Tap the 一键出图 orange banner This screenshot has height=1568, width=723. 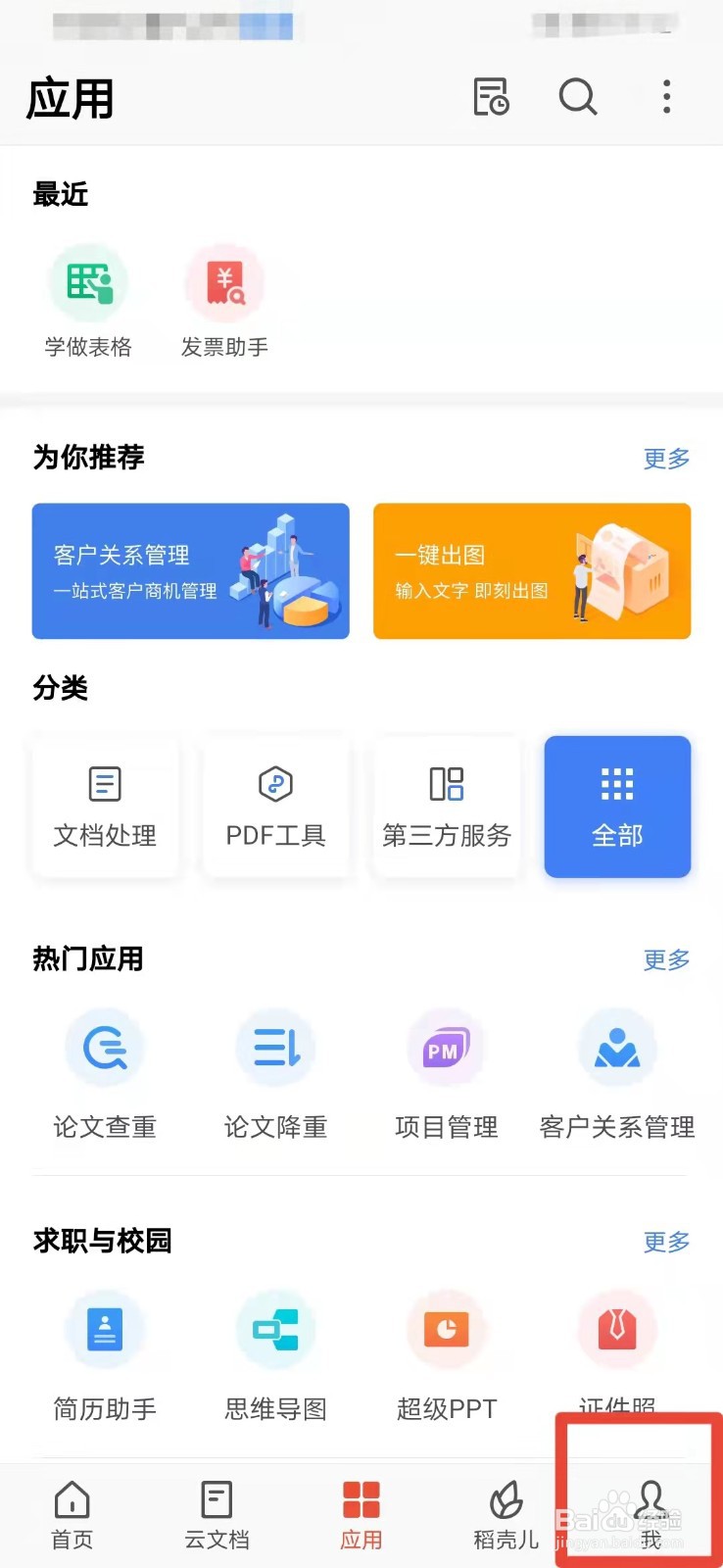(x=532, y=571)
